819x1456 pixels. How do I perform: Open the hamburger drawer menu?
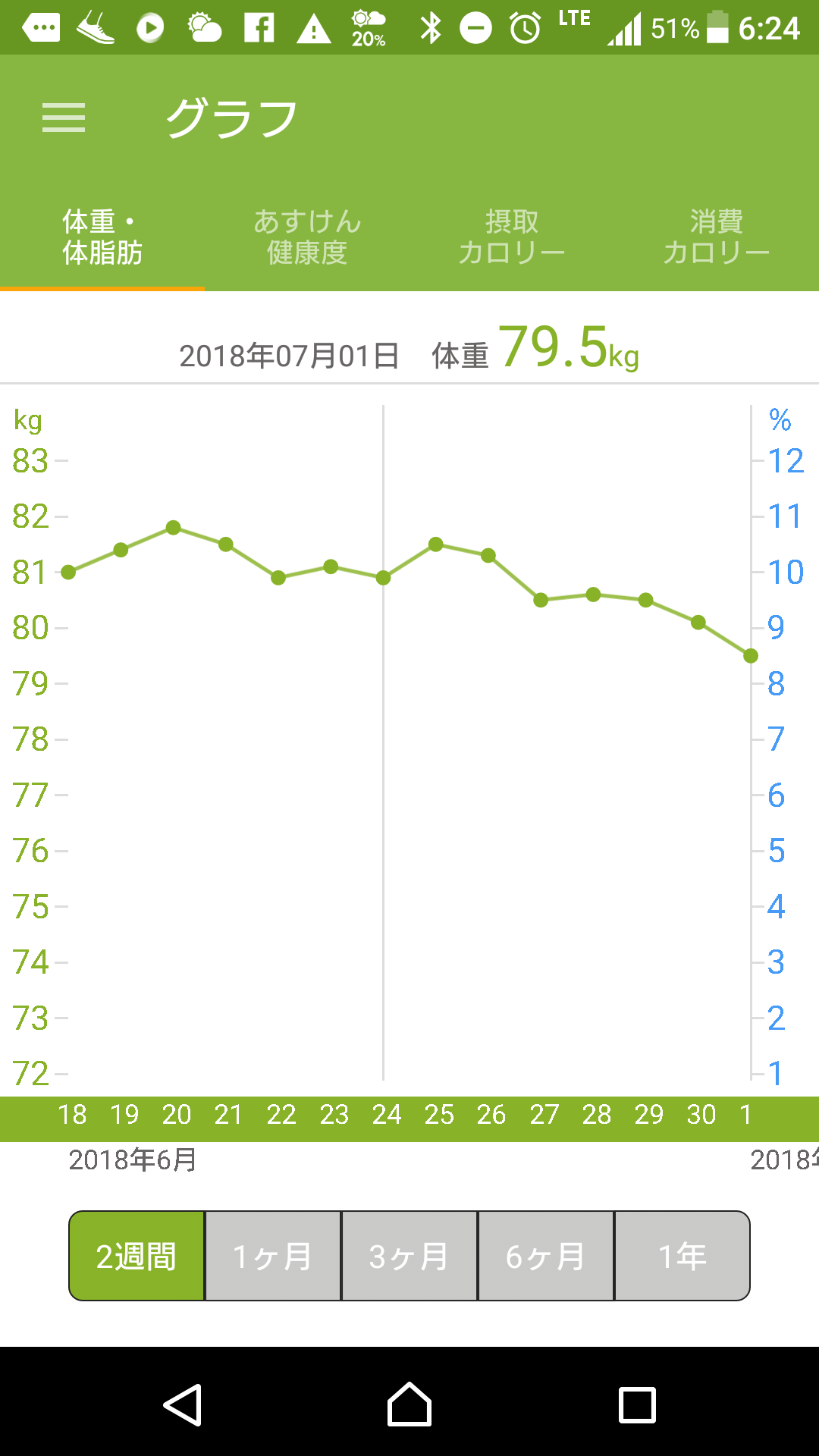pyautogui.click(x=64, y=118)
